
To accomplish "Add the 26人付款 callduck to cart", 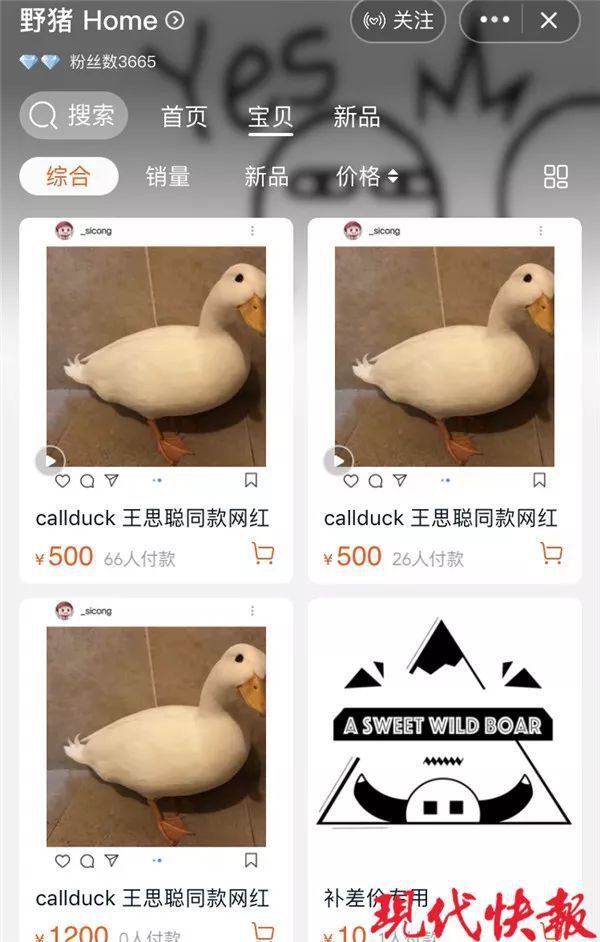I will tap(551, 553).
